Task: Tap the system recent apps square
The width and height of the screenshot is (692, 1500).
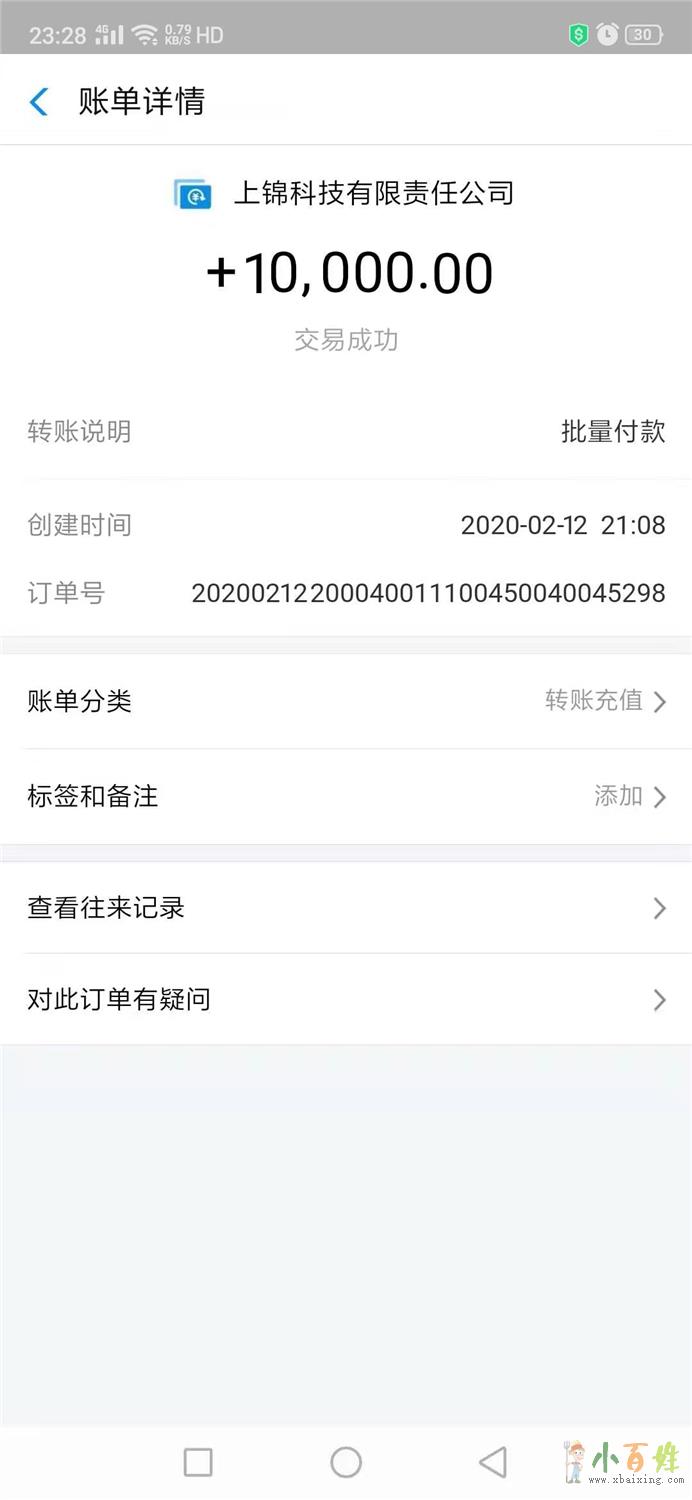Action: tap(198, 1462)
